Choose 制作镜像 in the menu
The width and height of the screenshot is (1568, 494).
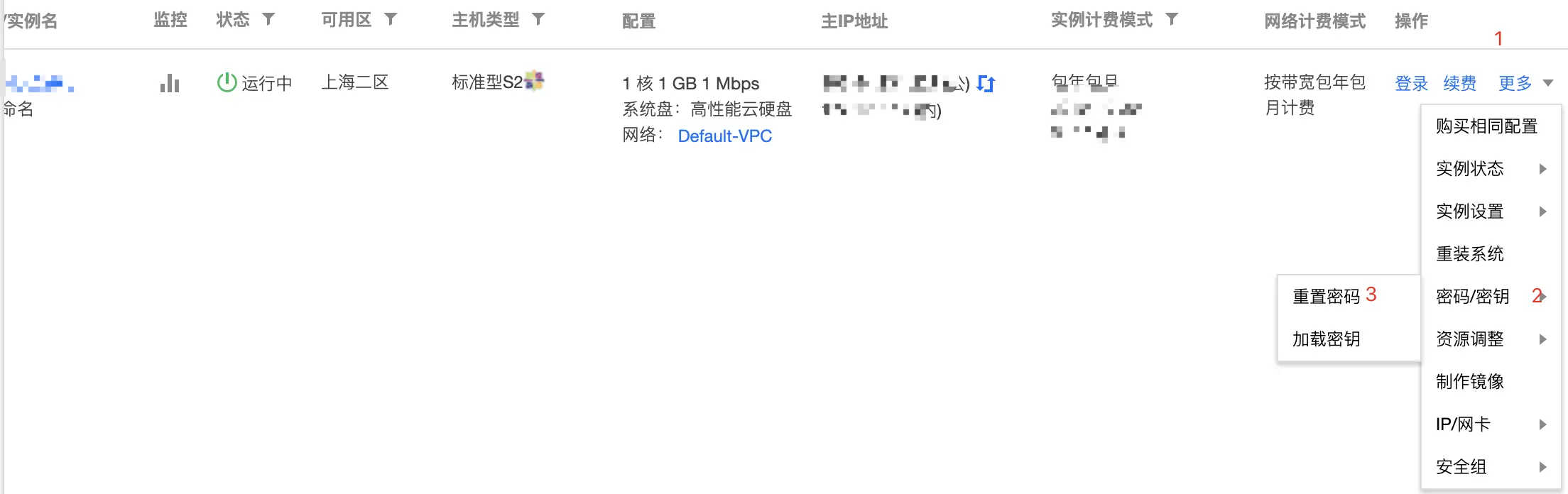[1470, 382]
